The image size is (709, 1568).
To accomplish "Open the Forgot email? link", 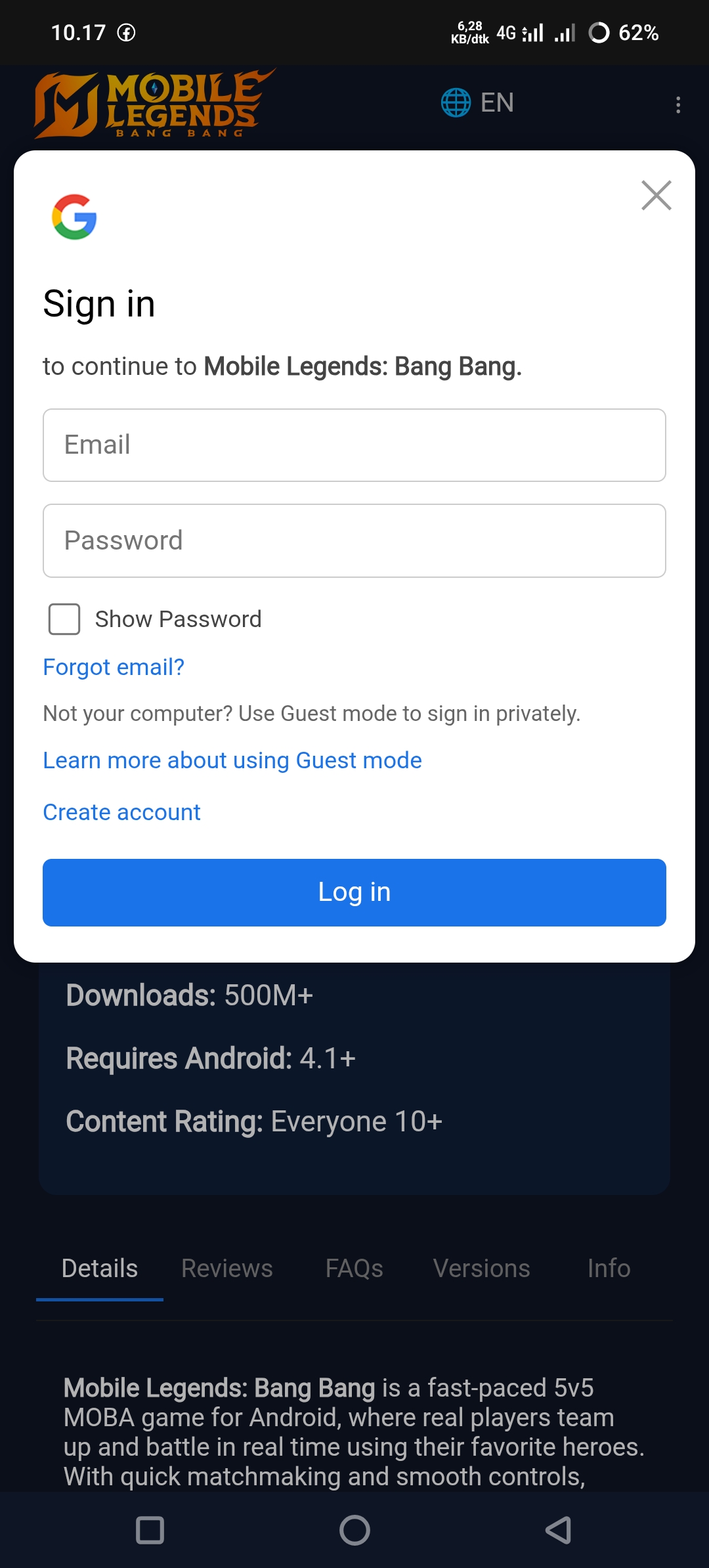I will 114,667.
